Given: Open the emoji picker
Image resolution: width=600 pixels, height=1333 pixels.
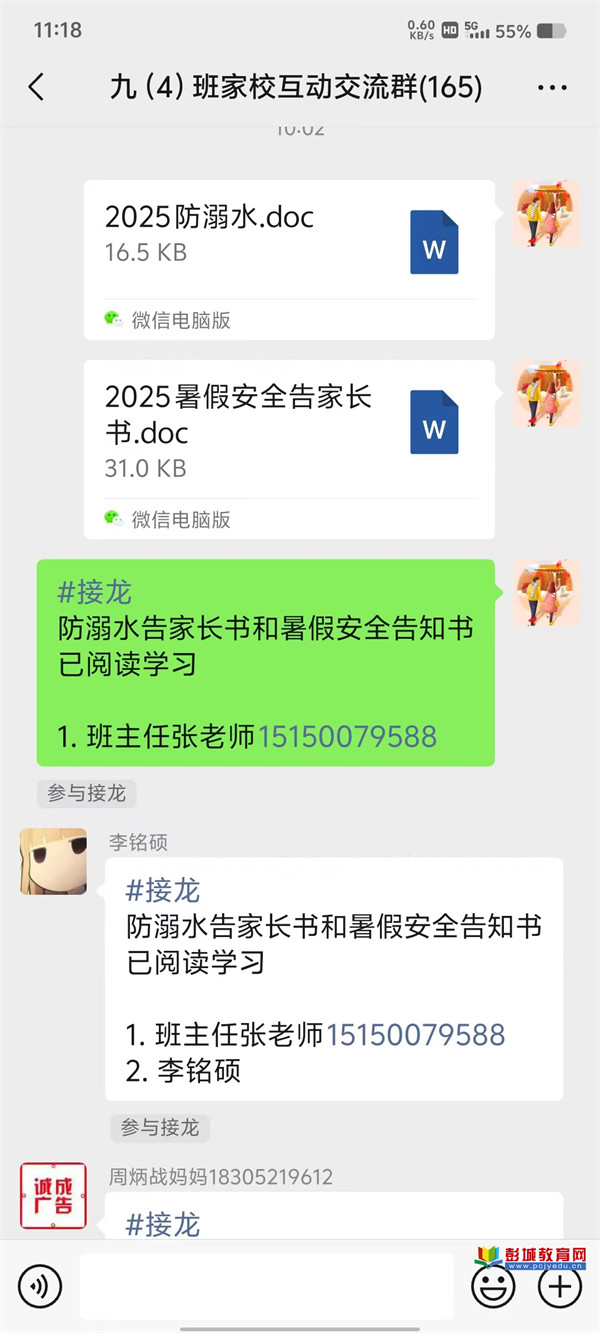Looking at the screenshot, I should coord(493,1286).
